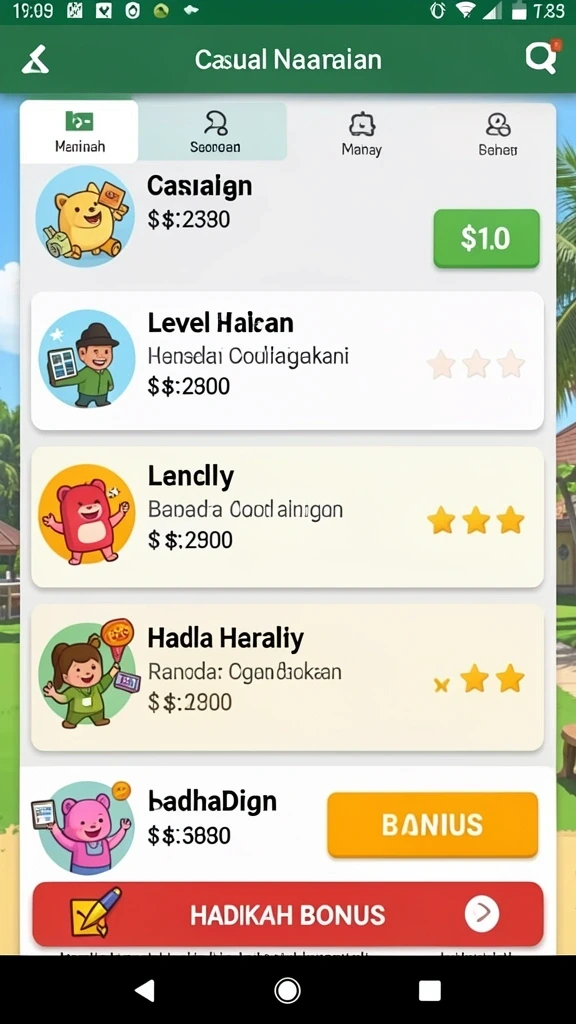
Task: Go to home screen via system home button
Action: pyautogui.click(x=287, y=991)
